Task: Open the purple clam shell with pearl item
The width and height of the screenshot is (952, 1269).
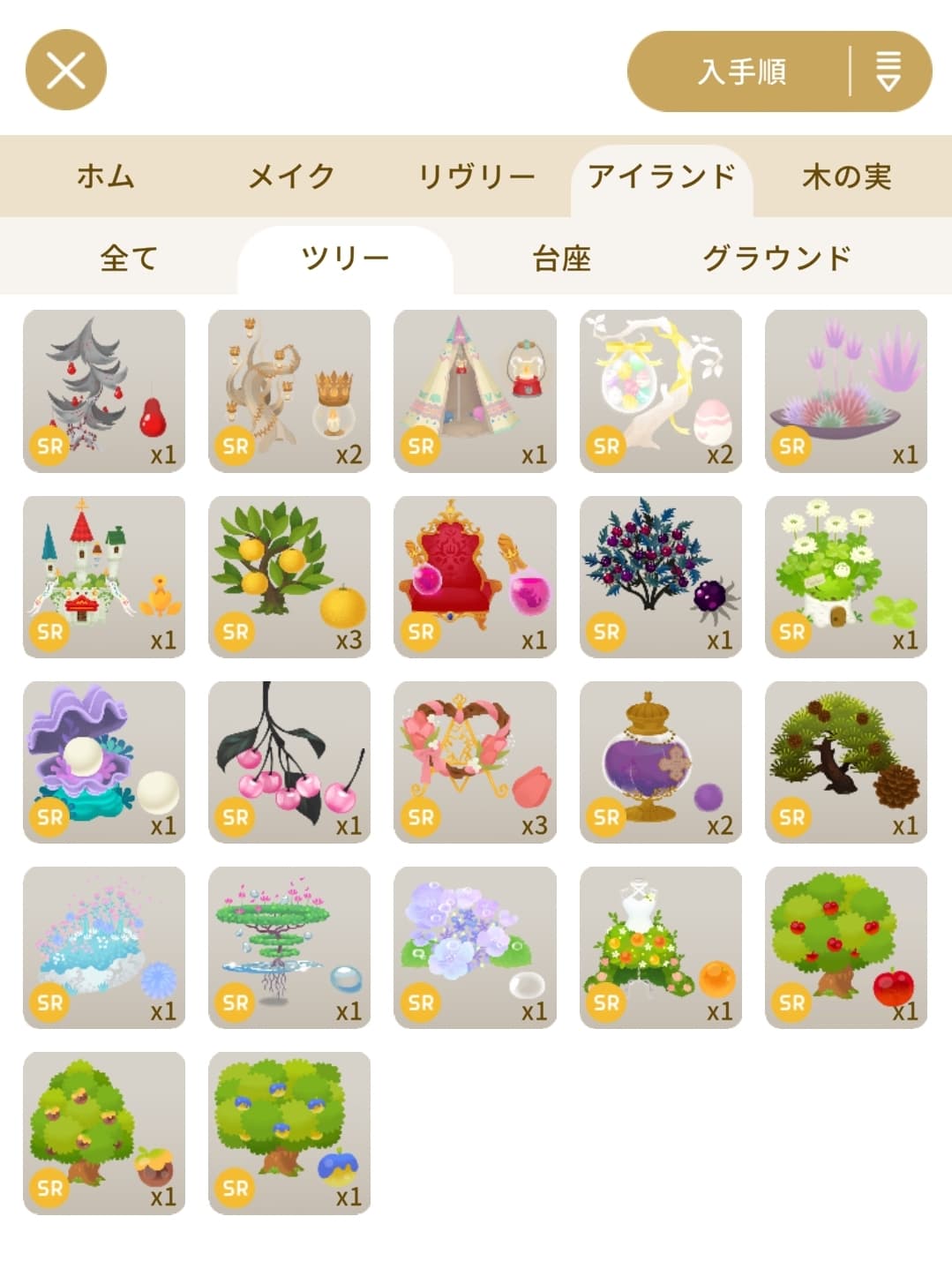Action: (104, 762)
